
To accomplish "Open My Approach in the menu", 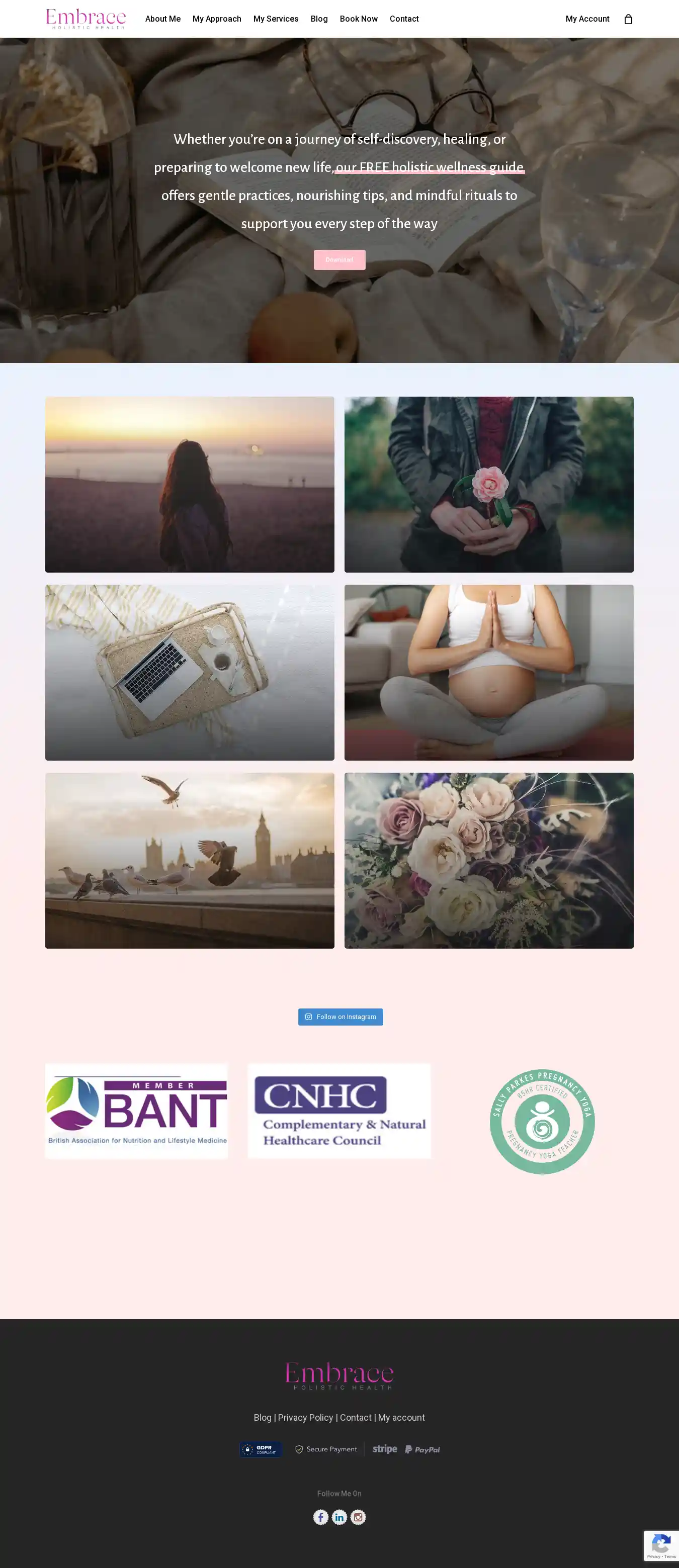I will pyautogui.click(x=217, y=19).
